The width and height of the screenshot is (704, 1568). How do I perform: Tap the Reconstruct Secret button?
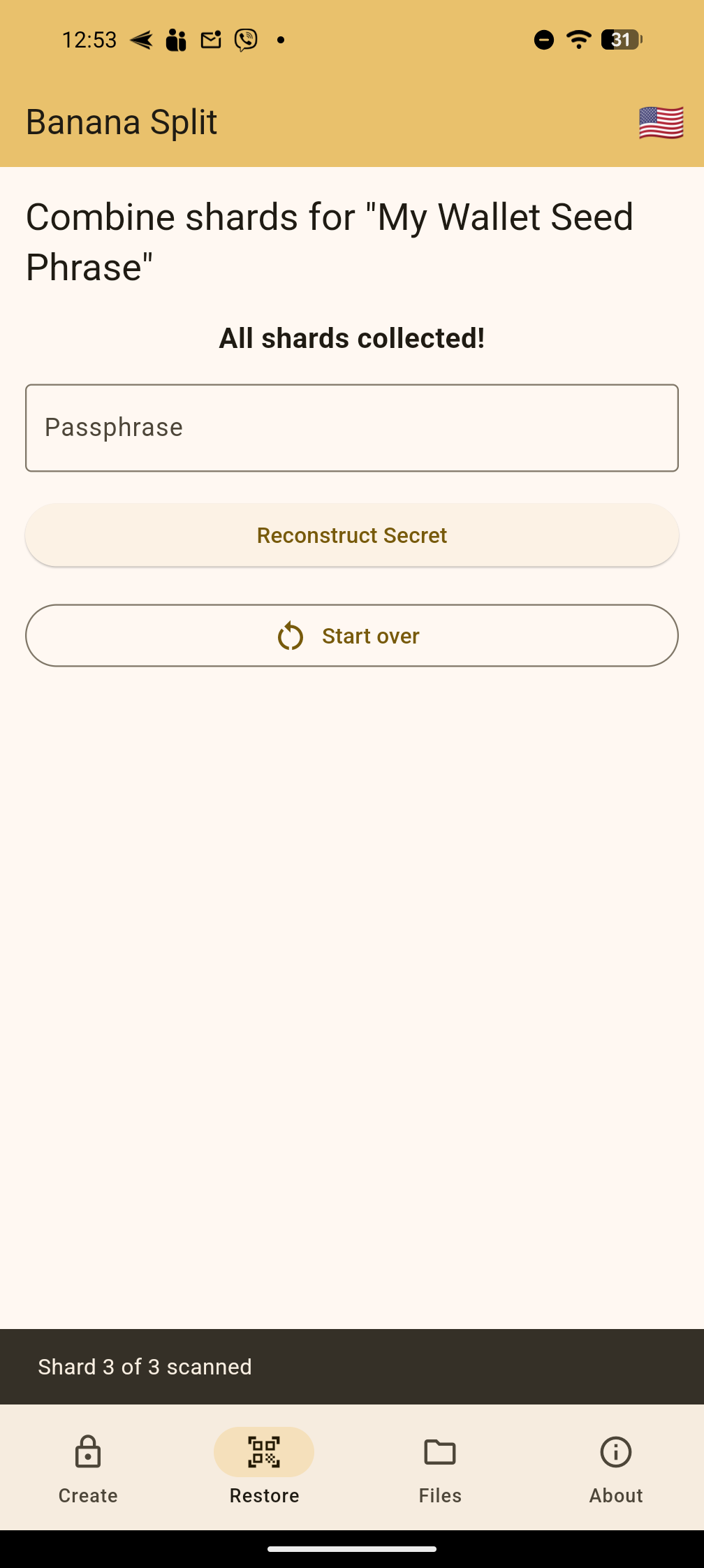pyautogui.click(x=352, y=535)
